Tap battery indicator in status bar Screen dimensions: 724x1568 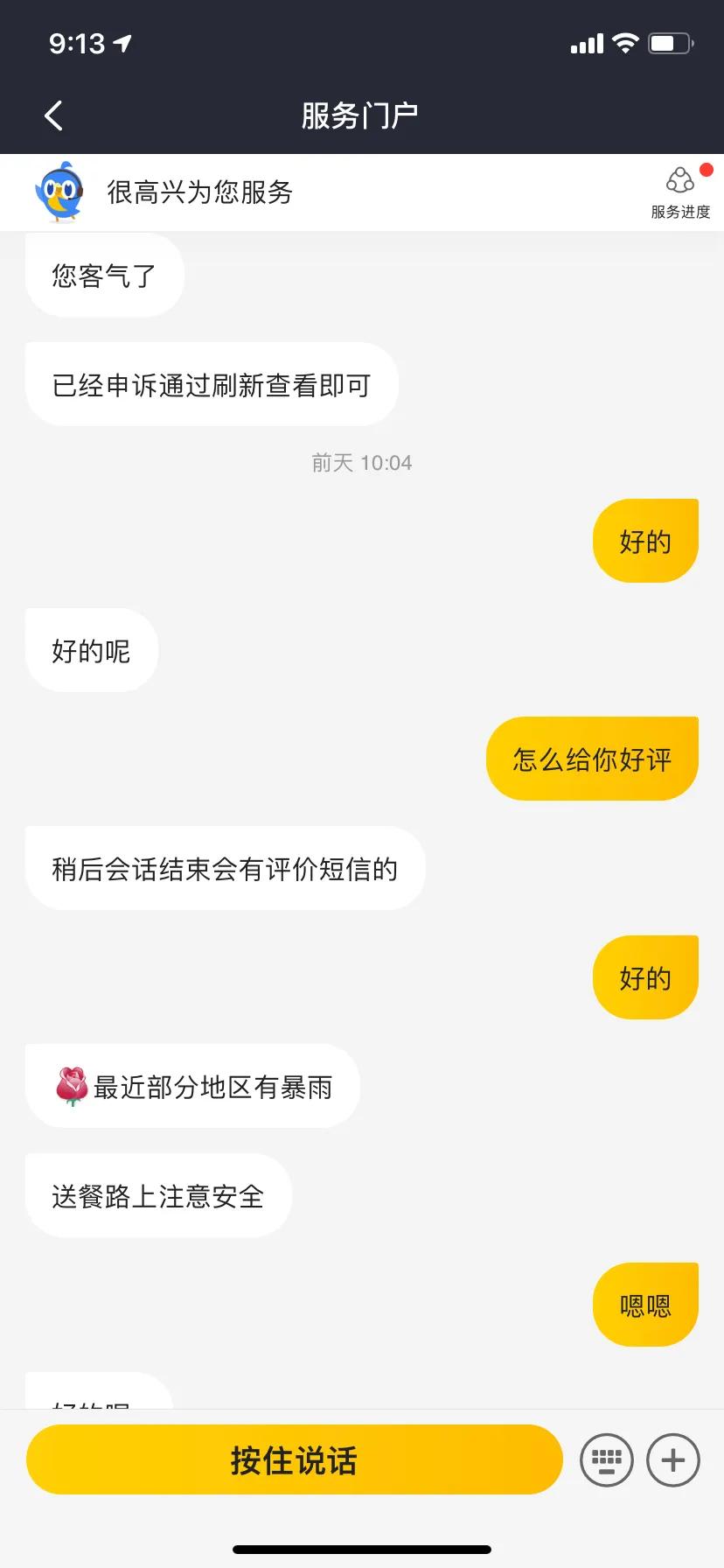pos(670,42)
